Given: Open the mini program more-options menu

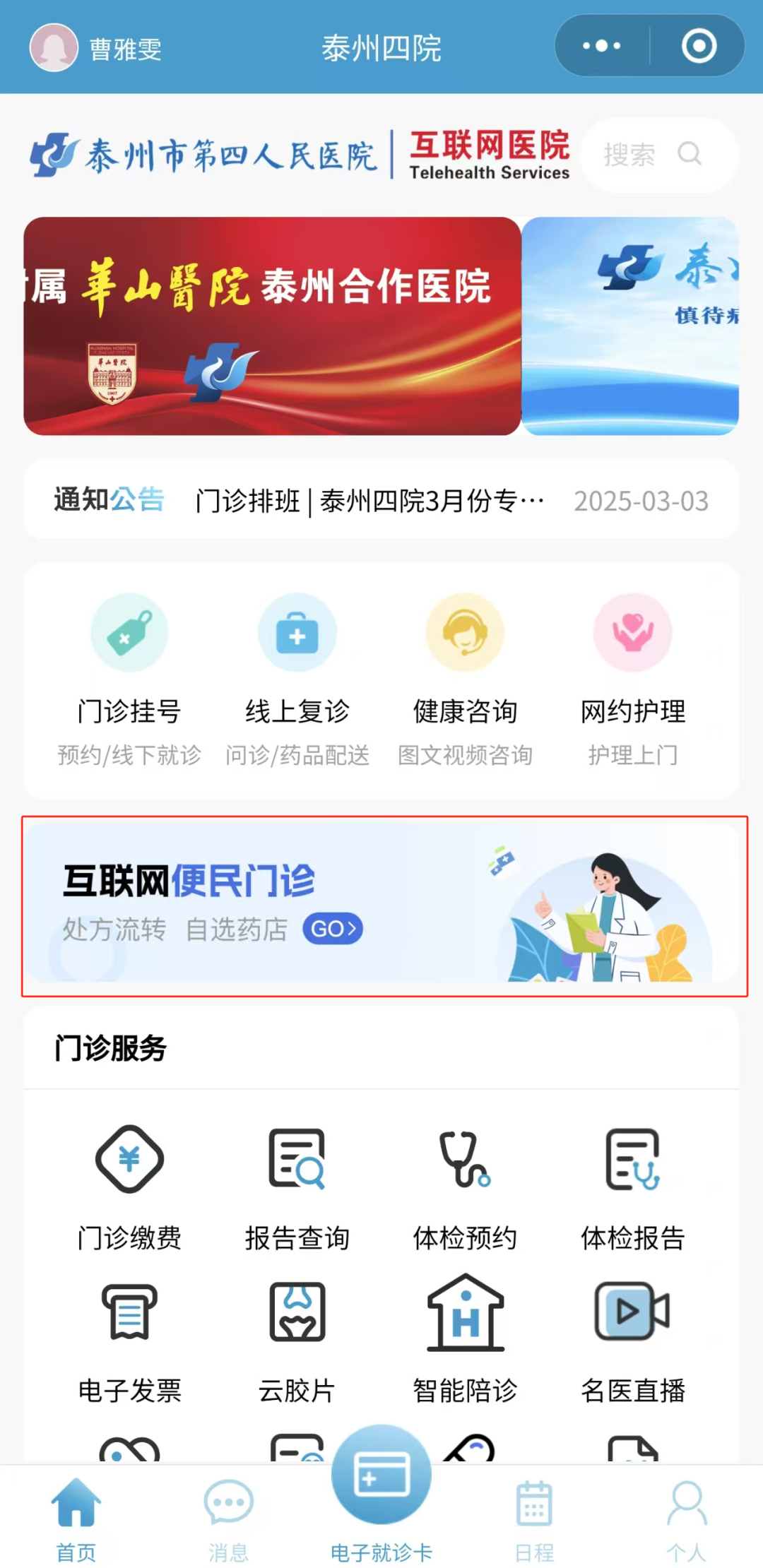Looking at the screenshot, I should pyautogui.click(x=601, y=47).
